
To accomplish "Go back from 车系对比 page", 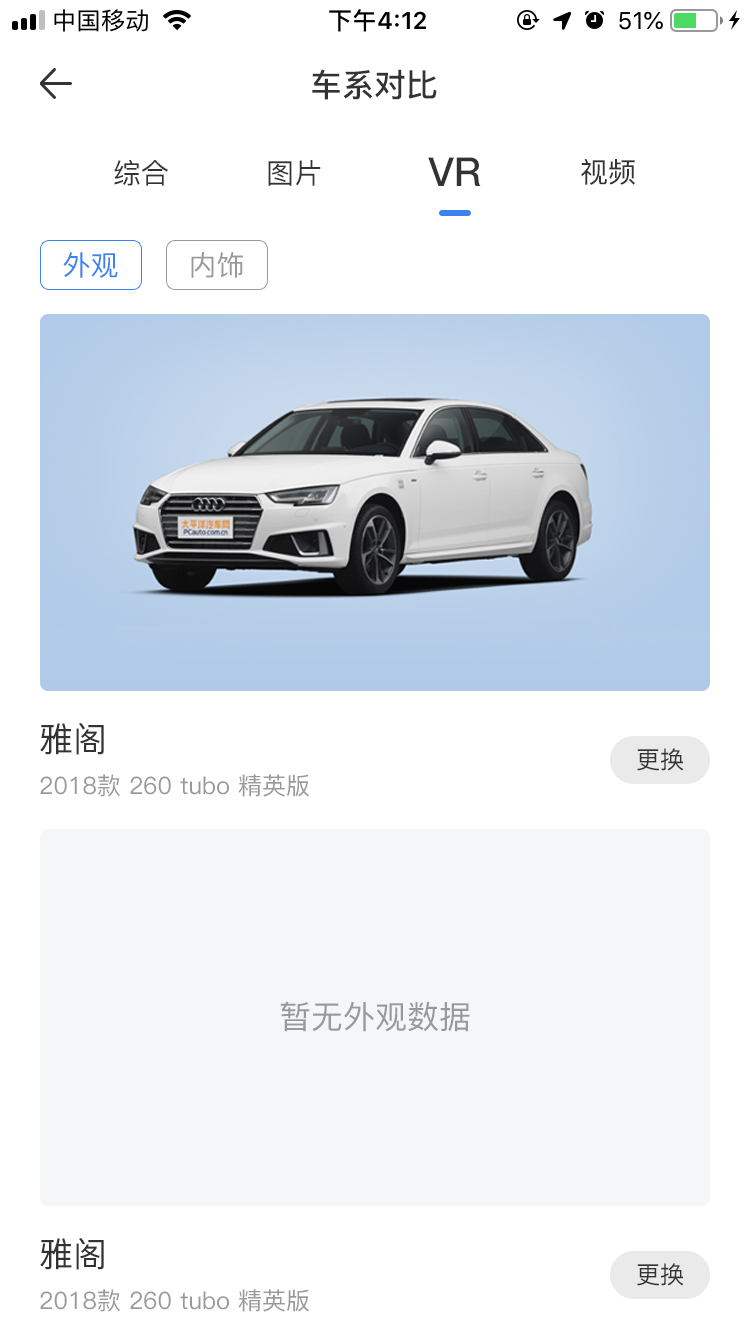I will 56,84.
